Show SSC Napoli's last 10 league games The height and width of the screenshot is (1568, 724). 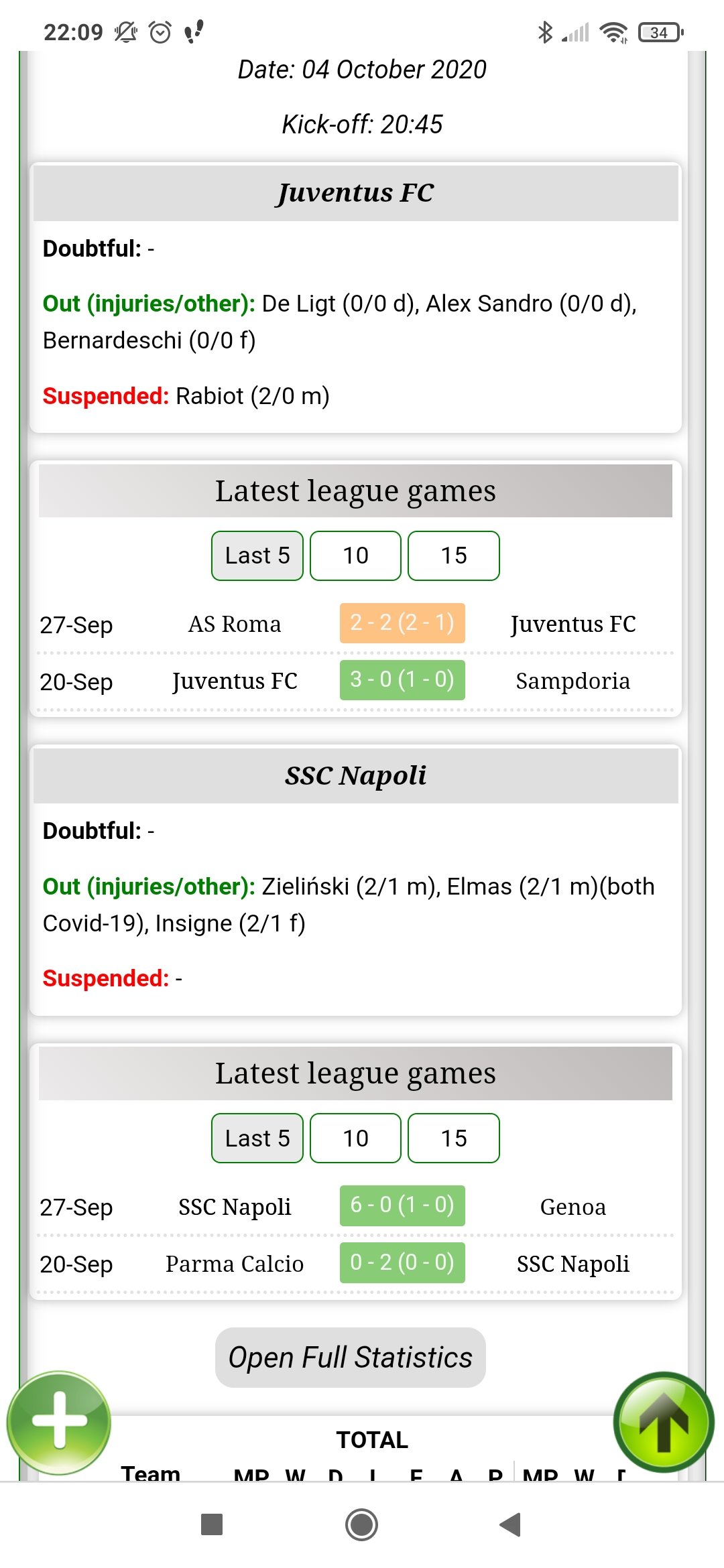355,1138
